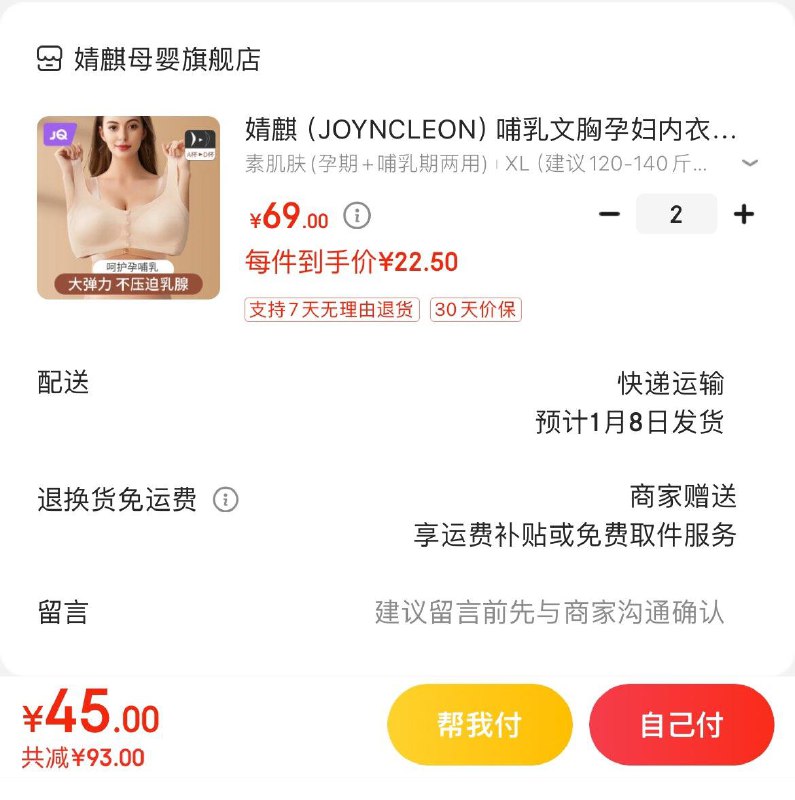
Task: Edit the quantity field showing 2
Action: (x=676, y=214)
